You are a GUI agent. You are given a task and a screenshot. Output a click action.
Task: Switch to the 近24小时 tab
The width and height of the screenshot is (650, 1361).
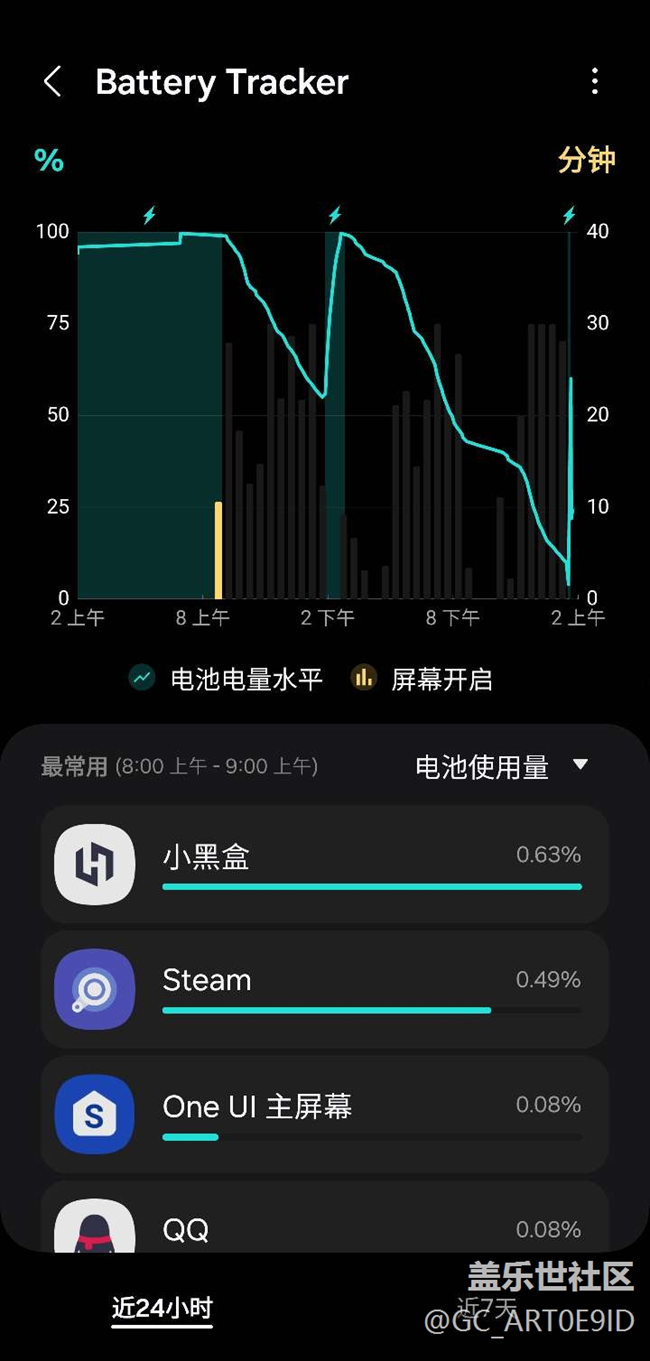162,1308
